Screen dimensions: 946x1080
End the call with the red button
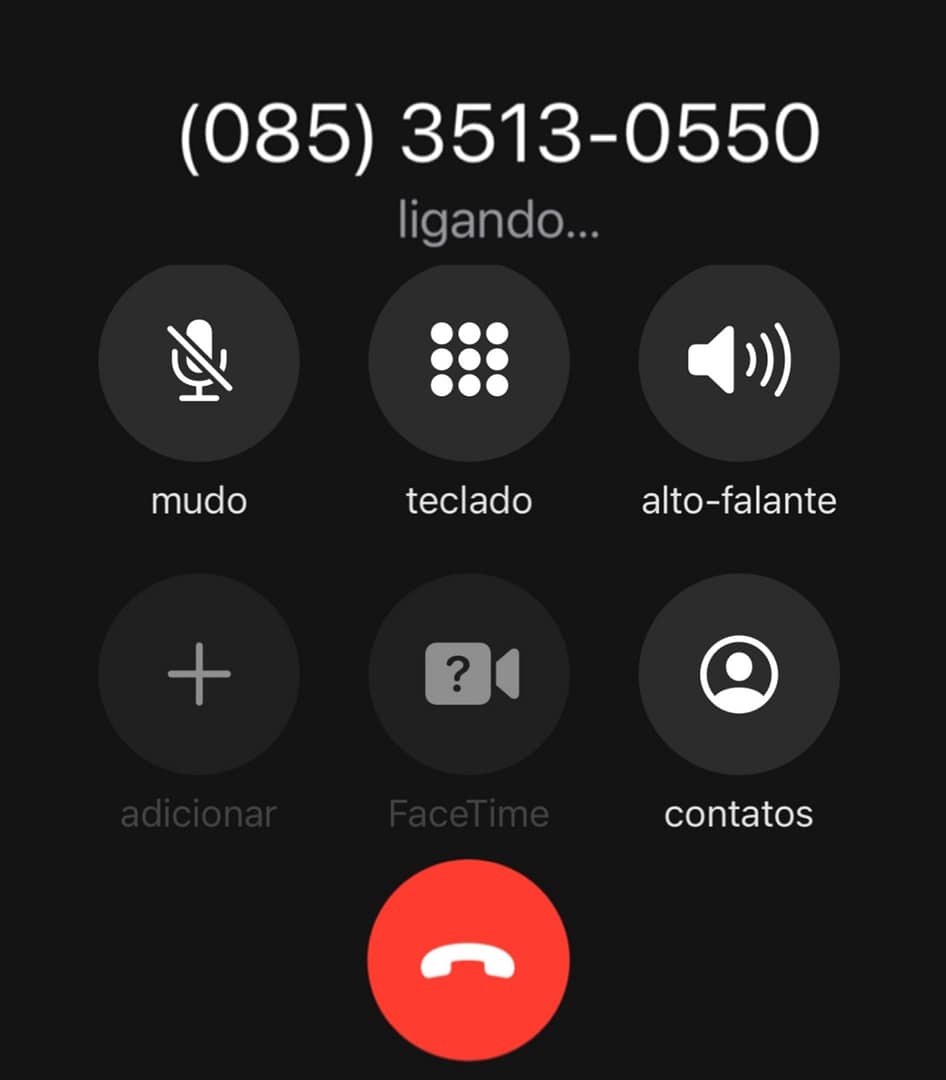[x=469, y=960]
